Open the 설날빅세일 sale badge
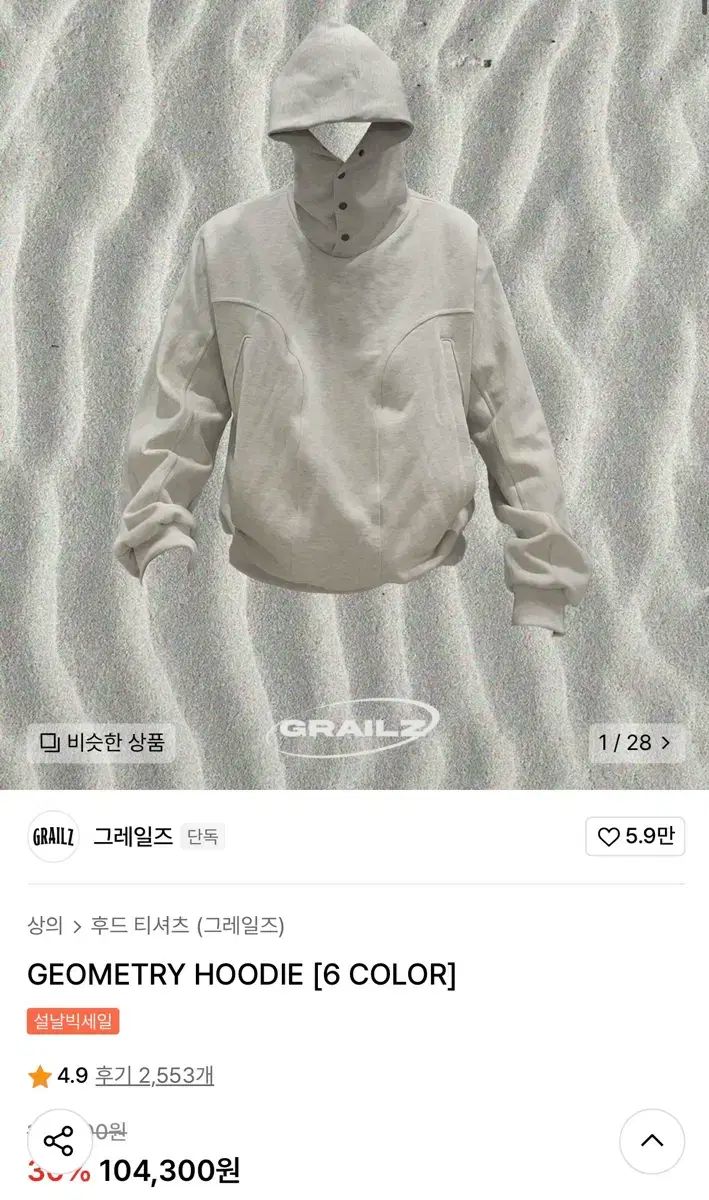This screenshot has width=709, height=1200. point(73,1021)
